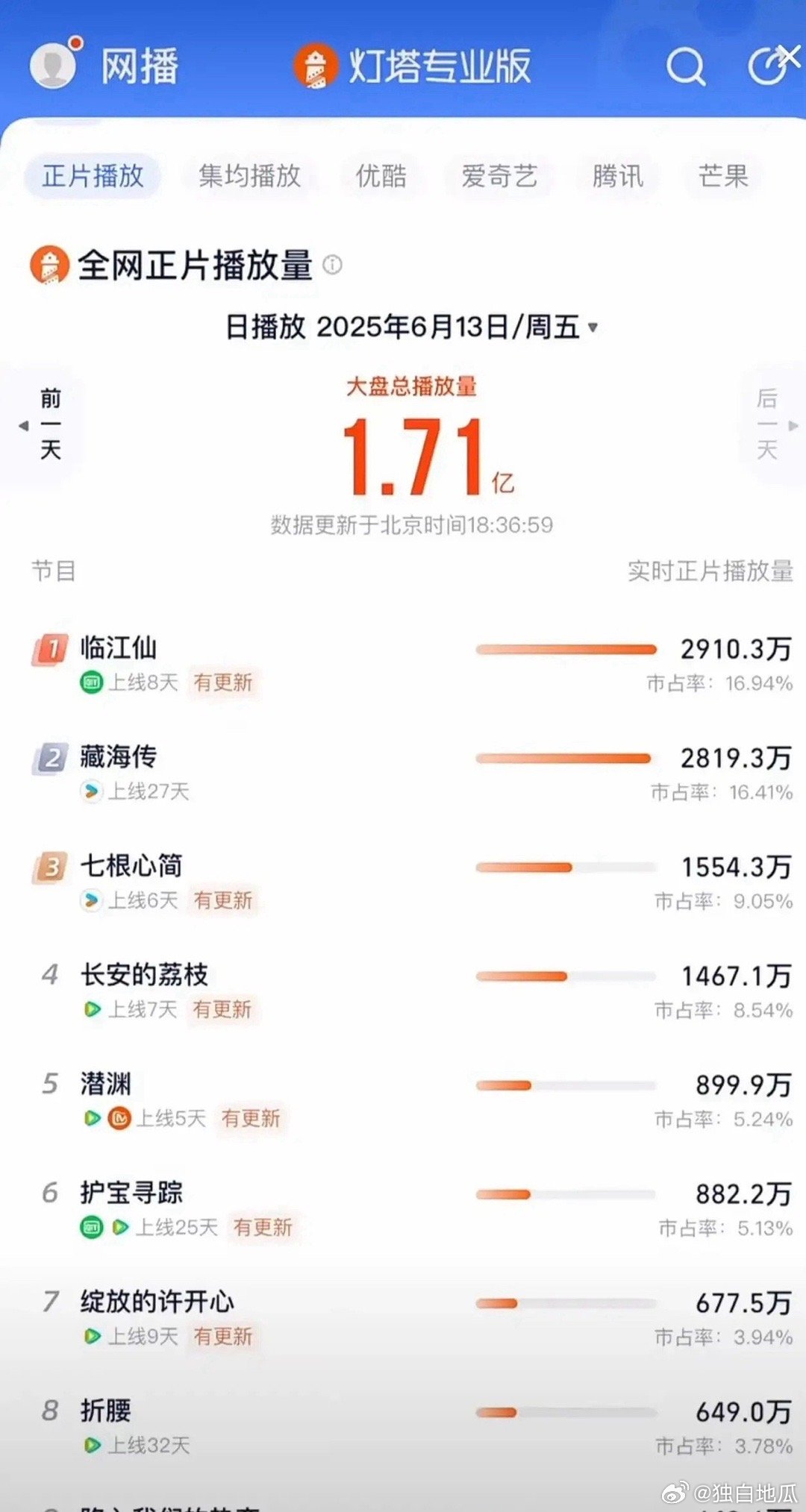Open the profile avatar
Screen dimensions: 806x1512
(53, 65)
